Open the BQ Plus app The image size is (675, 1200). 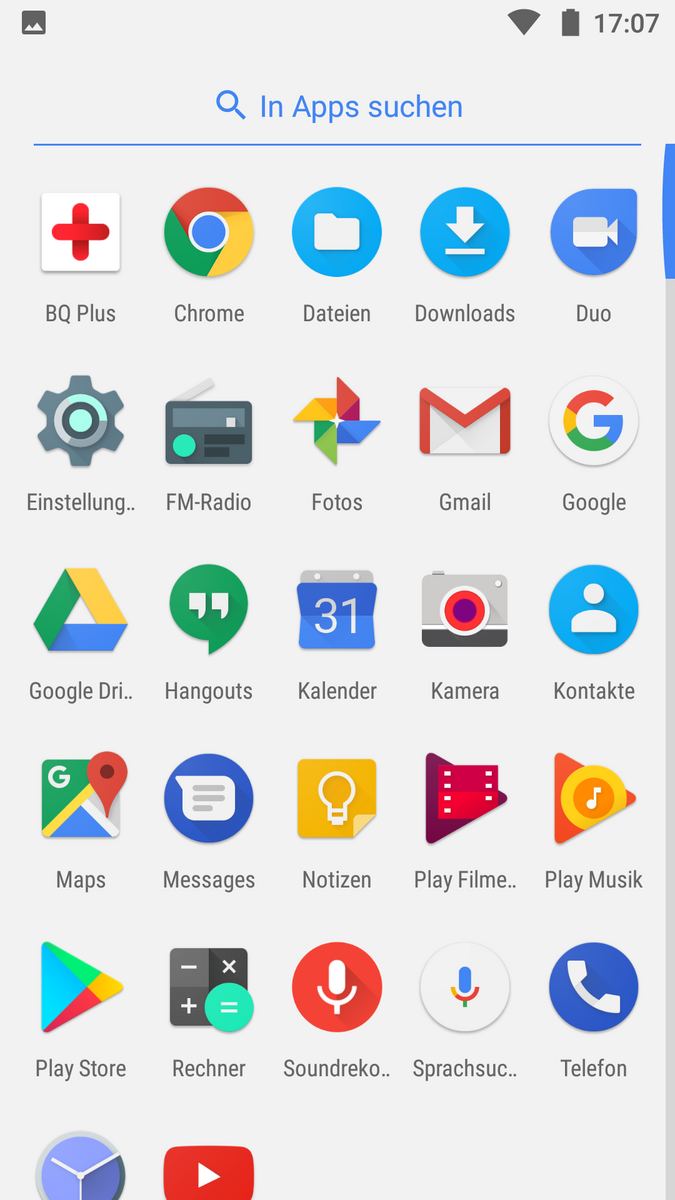click(81, 233)
